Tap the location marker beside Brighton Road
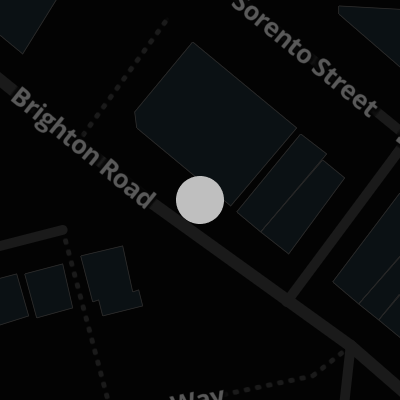400x400 pixels. click(200, 200)
